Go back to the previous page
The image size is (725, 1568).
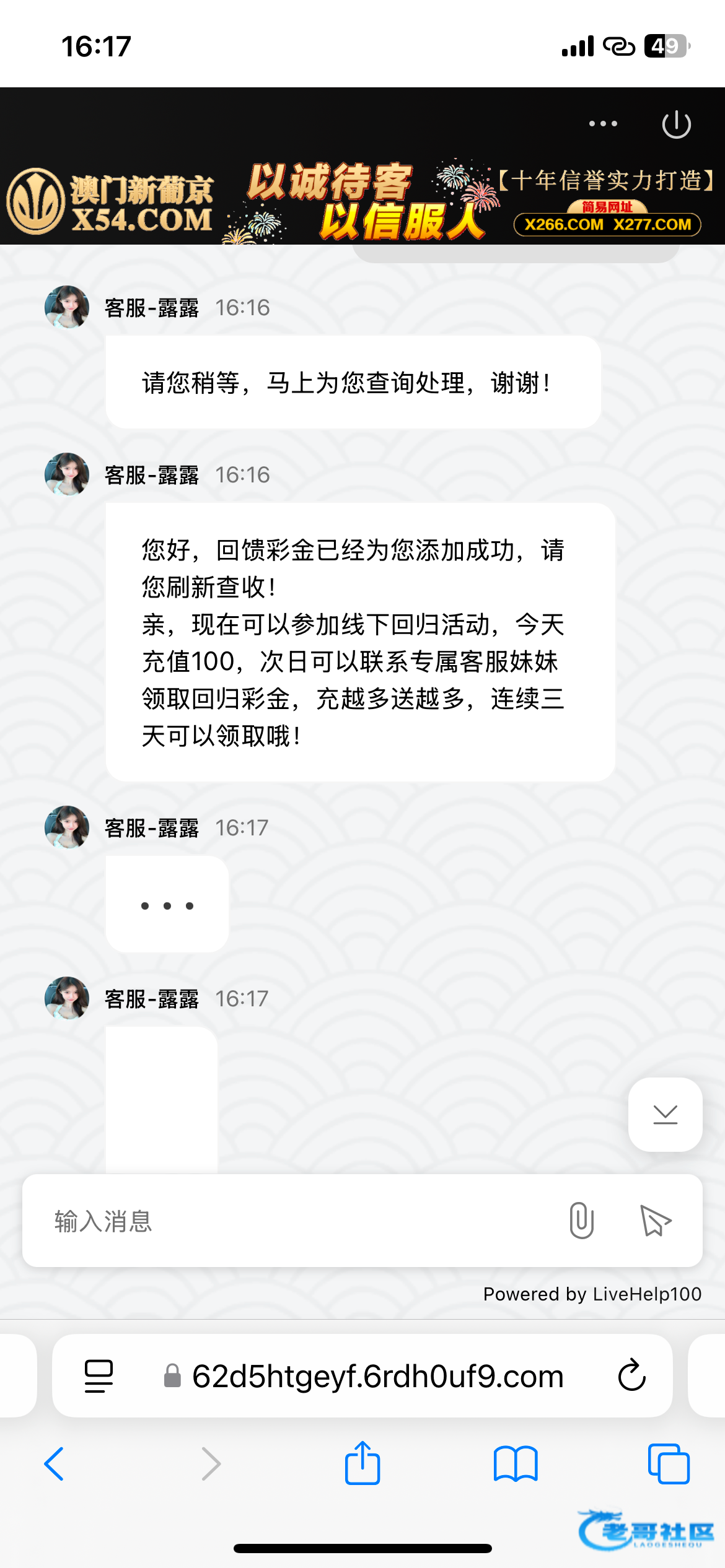click(x=55, y=1464)
